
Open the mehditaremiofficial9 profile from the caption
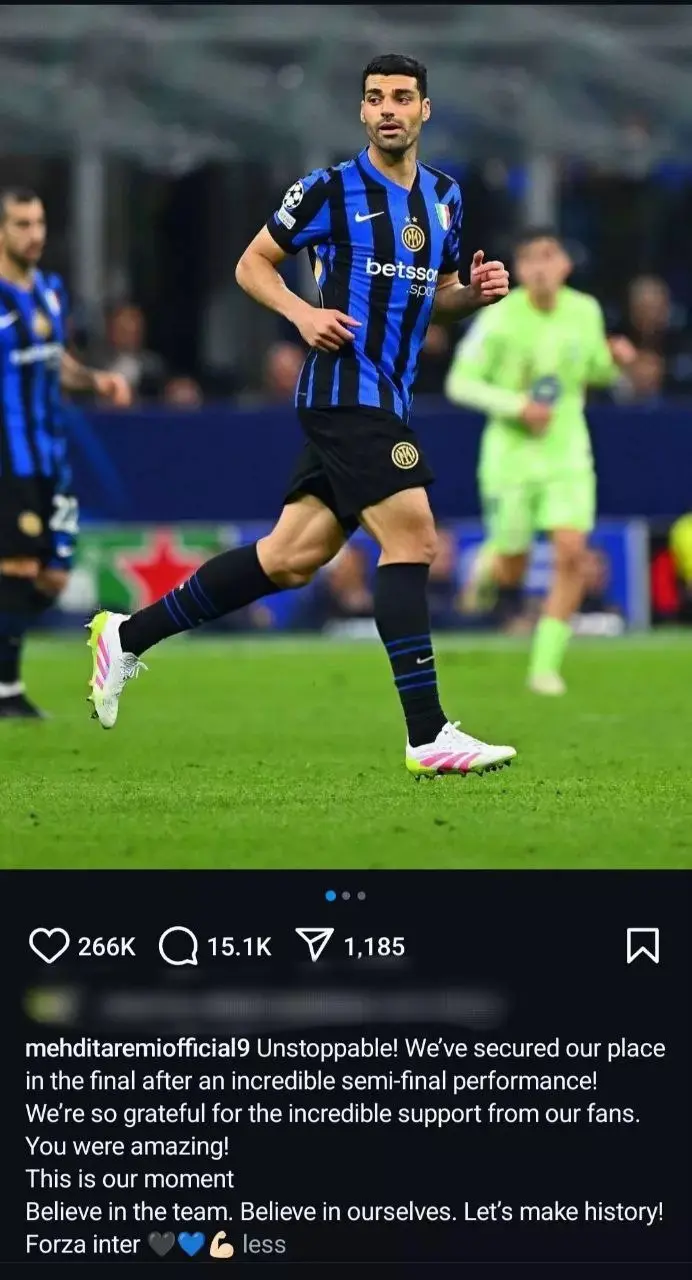point(137,1049)
